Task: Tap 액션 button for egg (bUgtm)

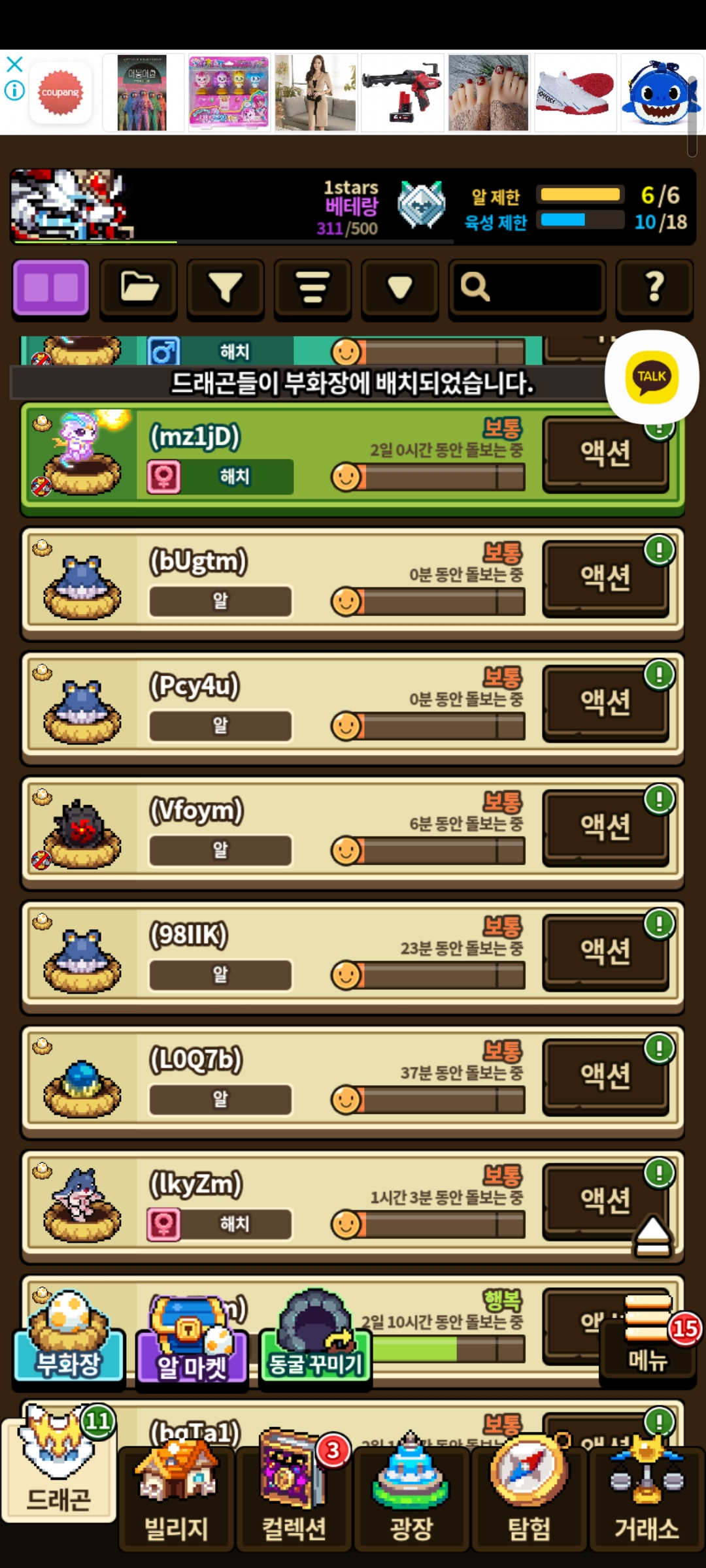Action: [605, 578]
